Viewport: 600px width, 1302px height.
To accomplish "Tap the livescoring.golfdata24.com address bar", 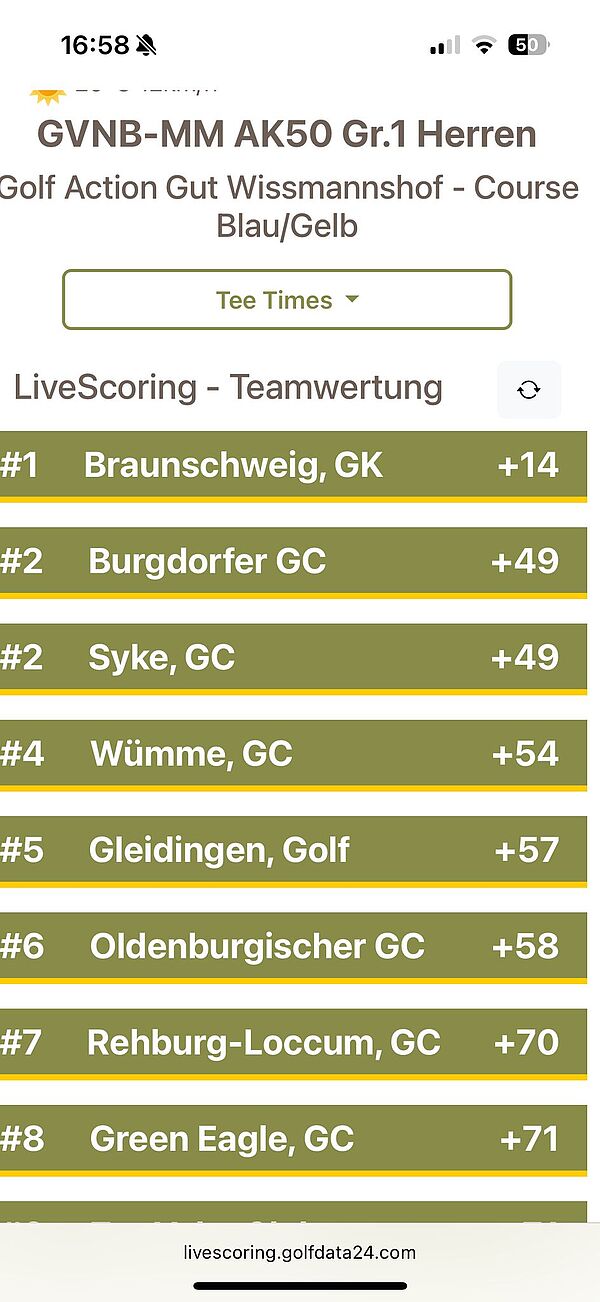I will coord(300,1252).
